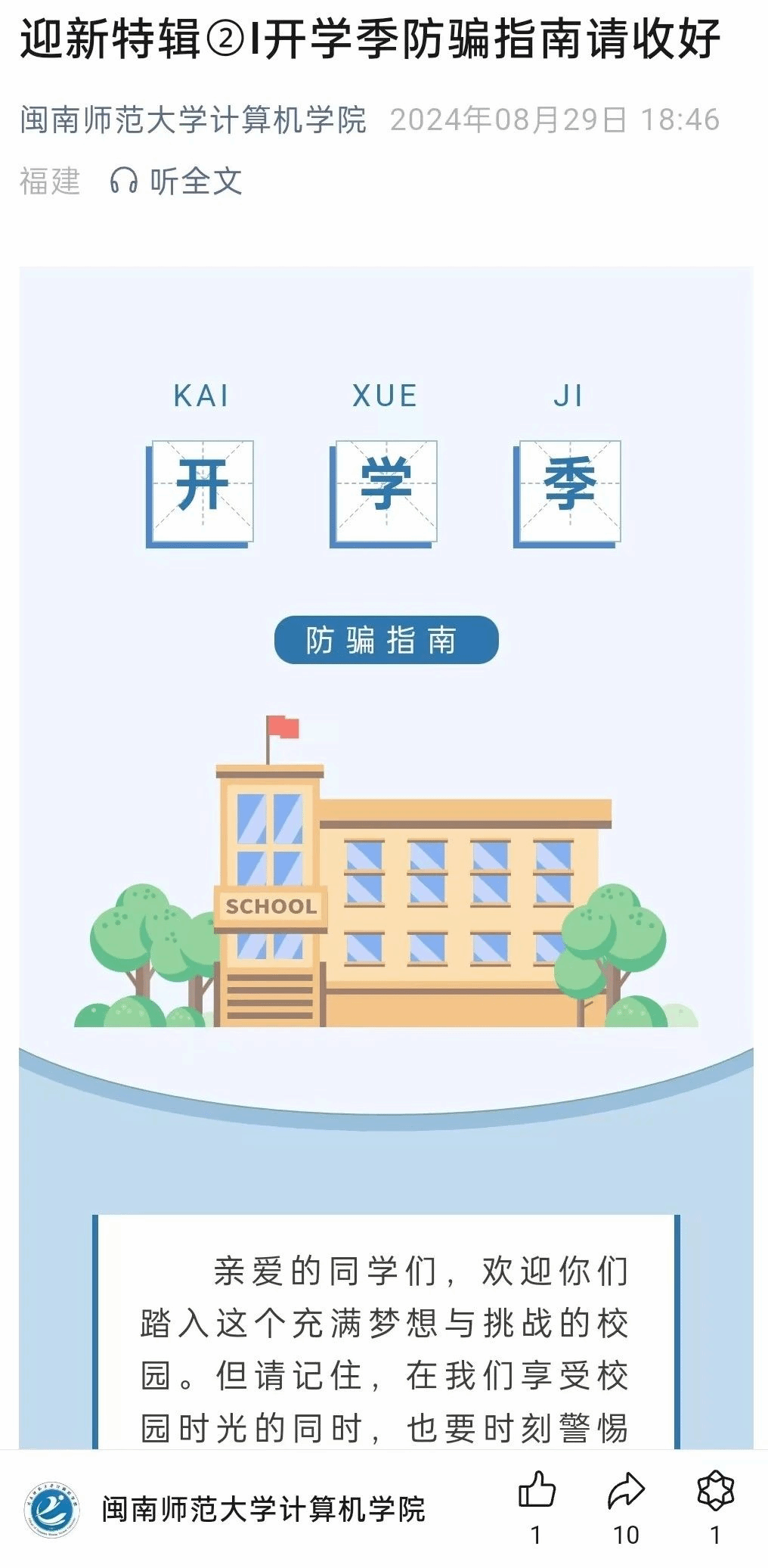Image resolution: width=768 pixels, height=1568 pixels.
Task: Share this article using arrow icon
Action: (x=626, y=1492)
